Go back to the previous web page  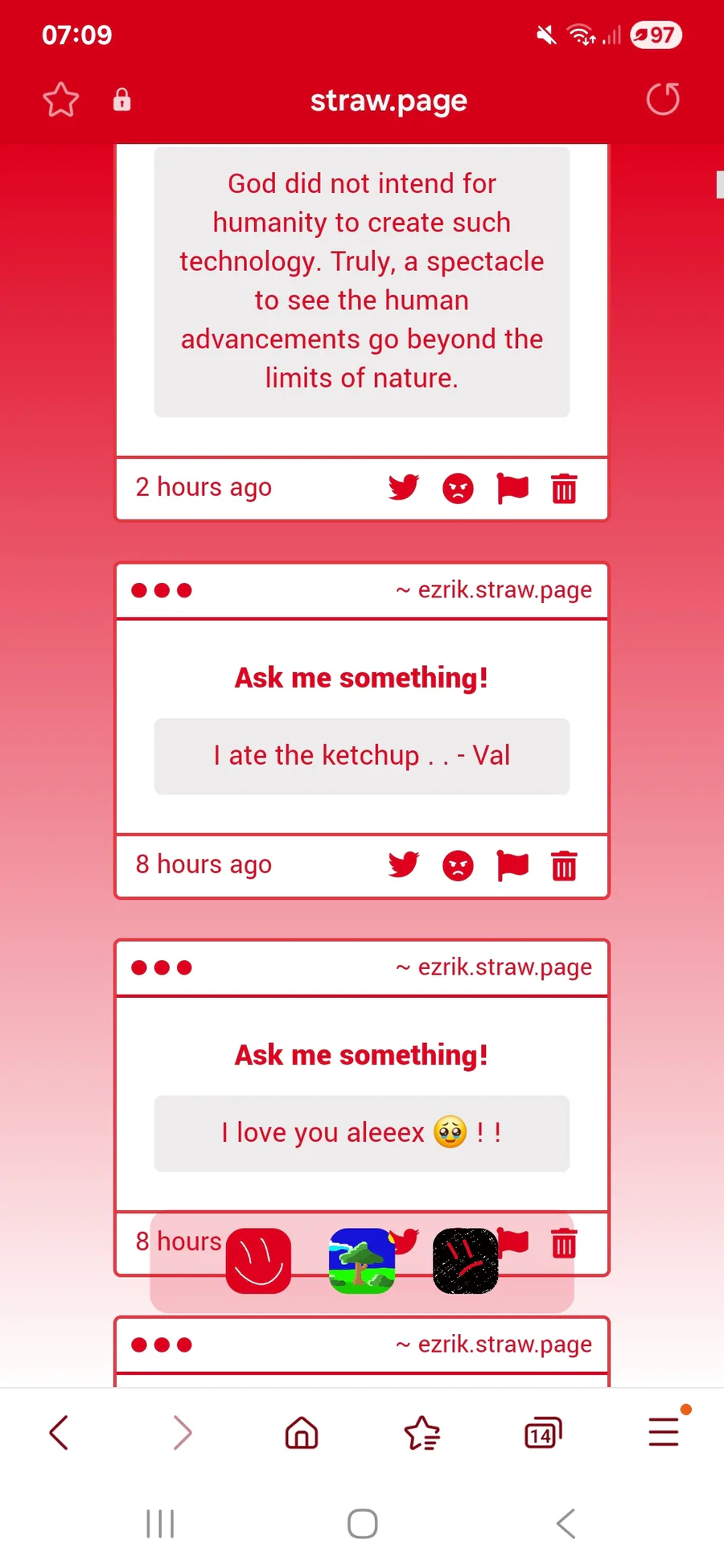coord(60,1432)
